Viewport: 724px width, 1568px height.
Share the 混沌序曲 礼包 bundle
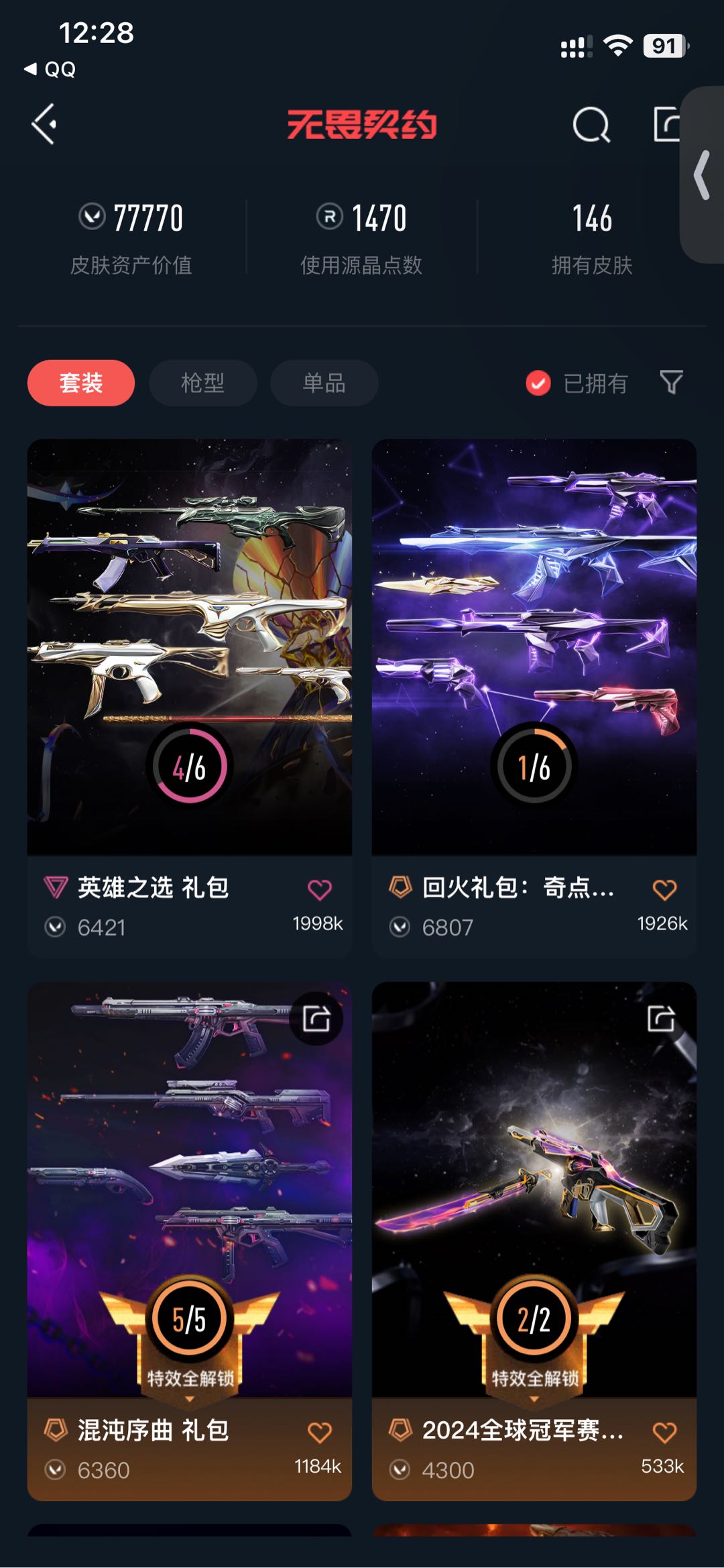pos(316,1019)
